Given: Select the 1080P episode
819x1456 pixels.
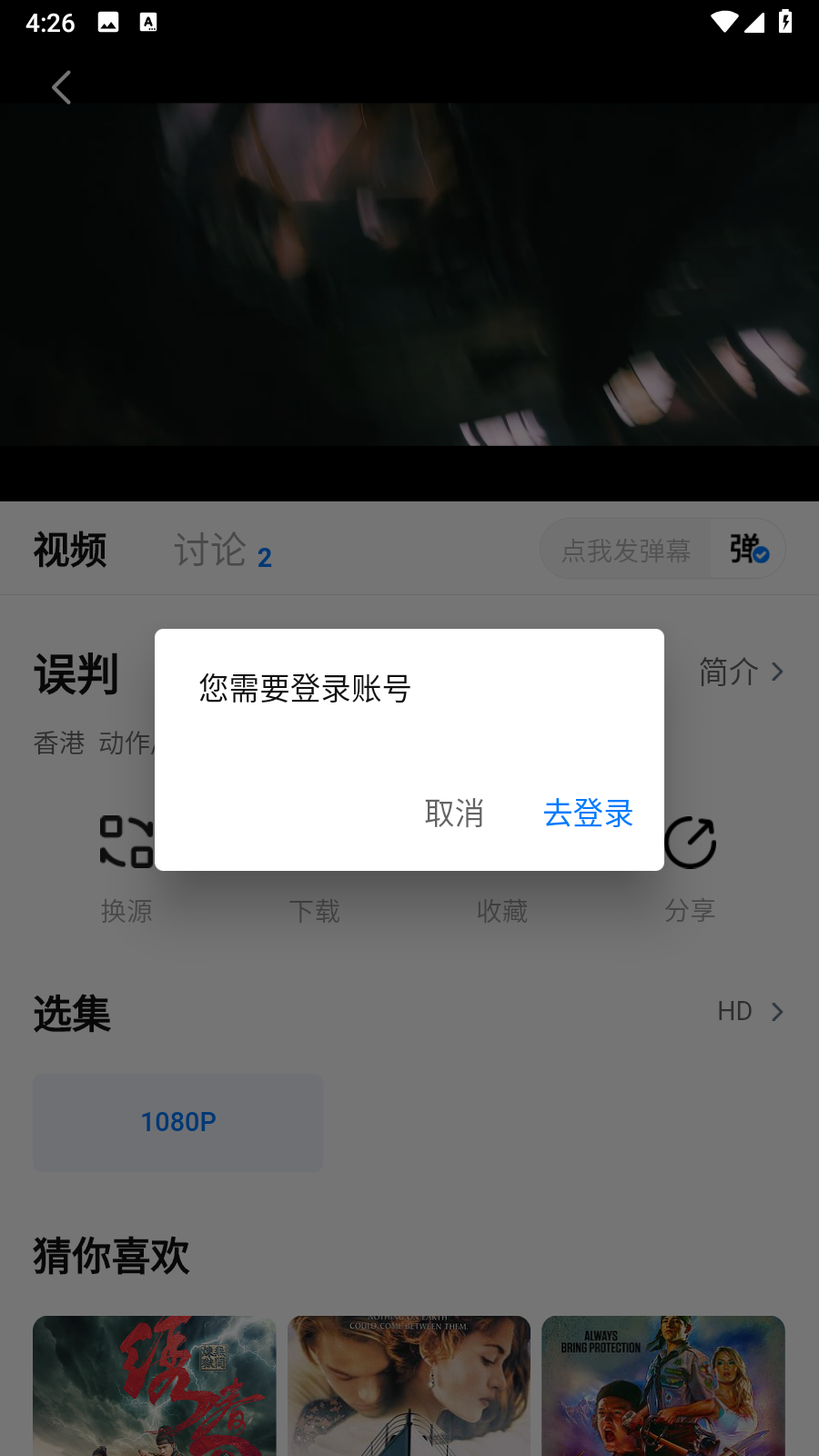Looking at the screenshot, I should coord(178,1122).
